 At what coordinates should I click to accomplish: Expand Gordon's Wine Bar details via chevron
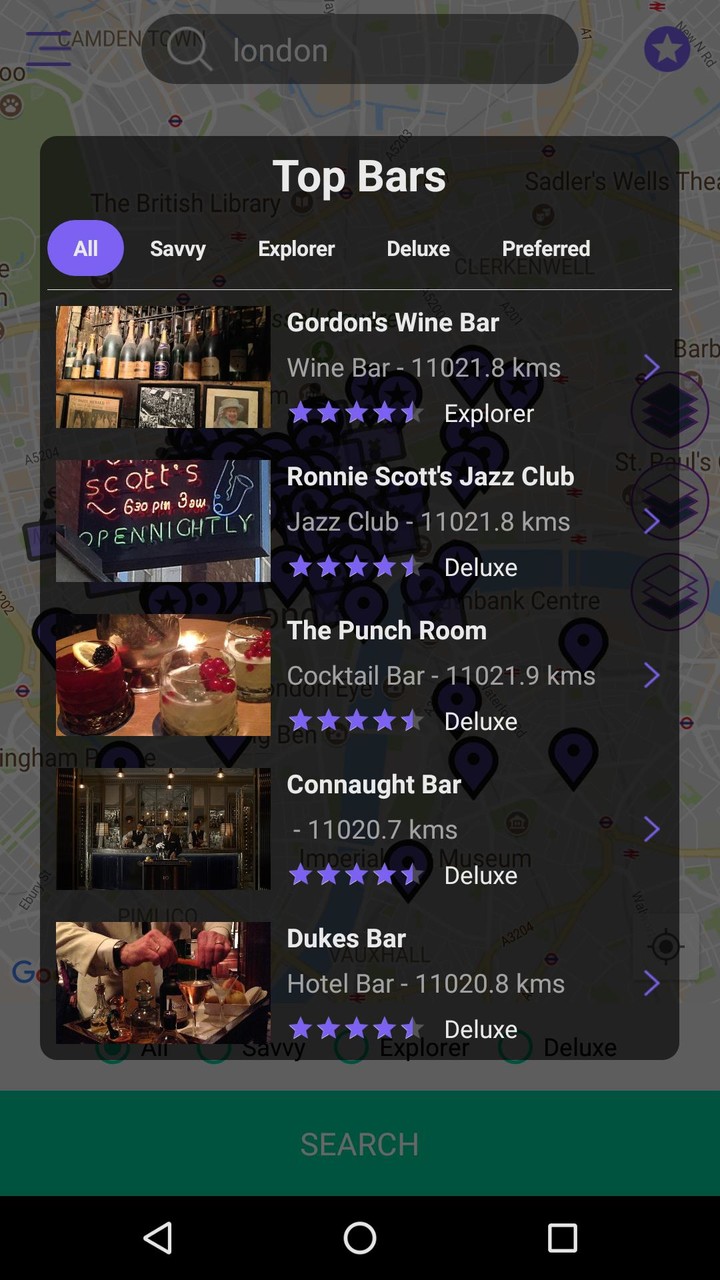coord(651,366)
